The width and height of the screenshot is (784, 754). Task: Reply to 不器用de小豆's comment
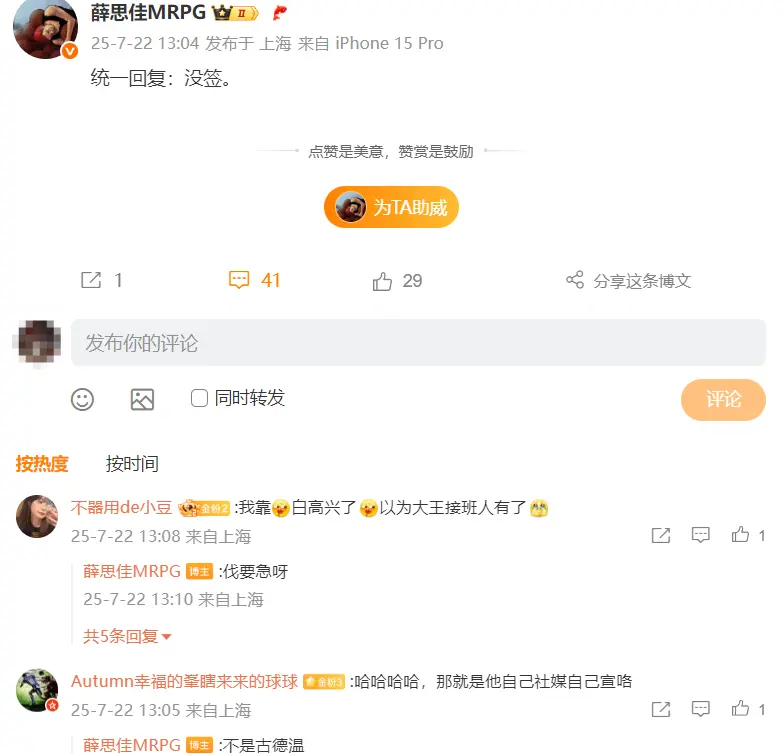tap(701, 535)
